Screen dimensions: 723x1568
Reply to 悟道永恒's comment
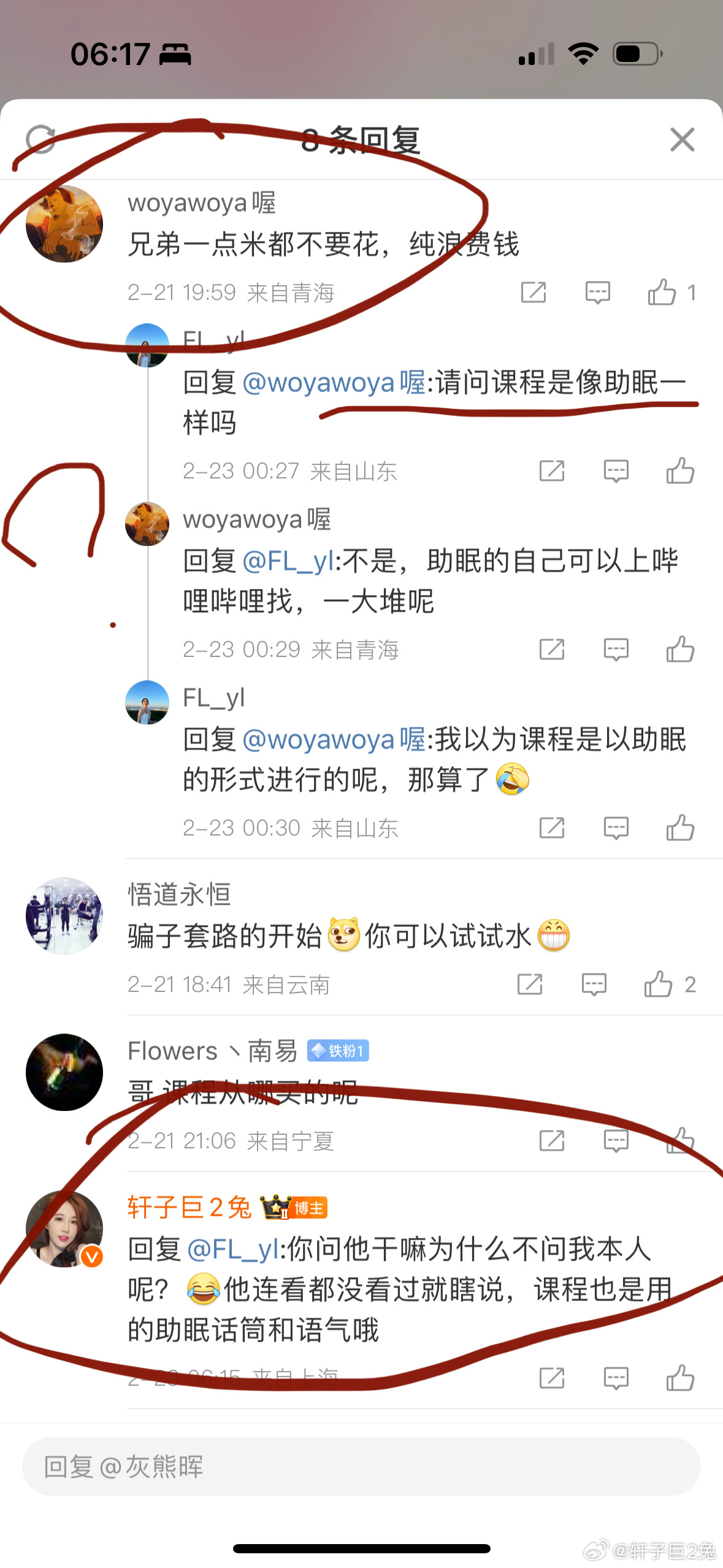[x=594, y=985]
